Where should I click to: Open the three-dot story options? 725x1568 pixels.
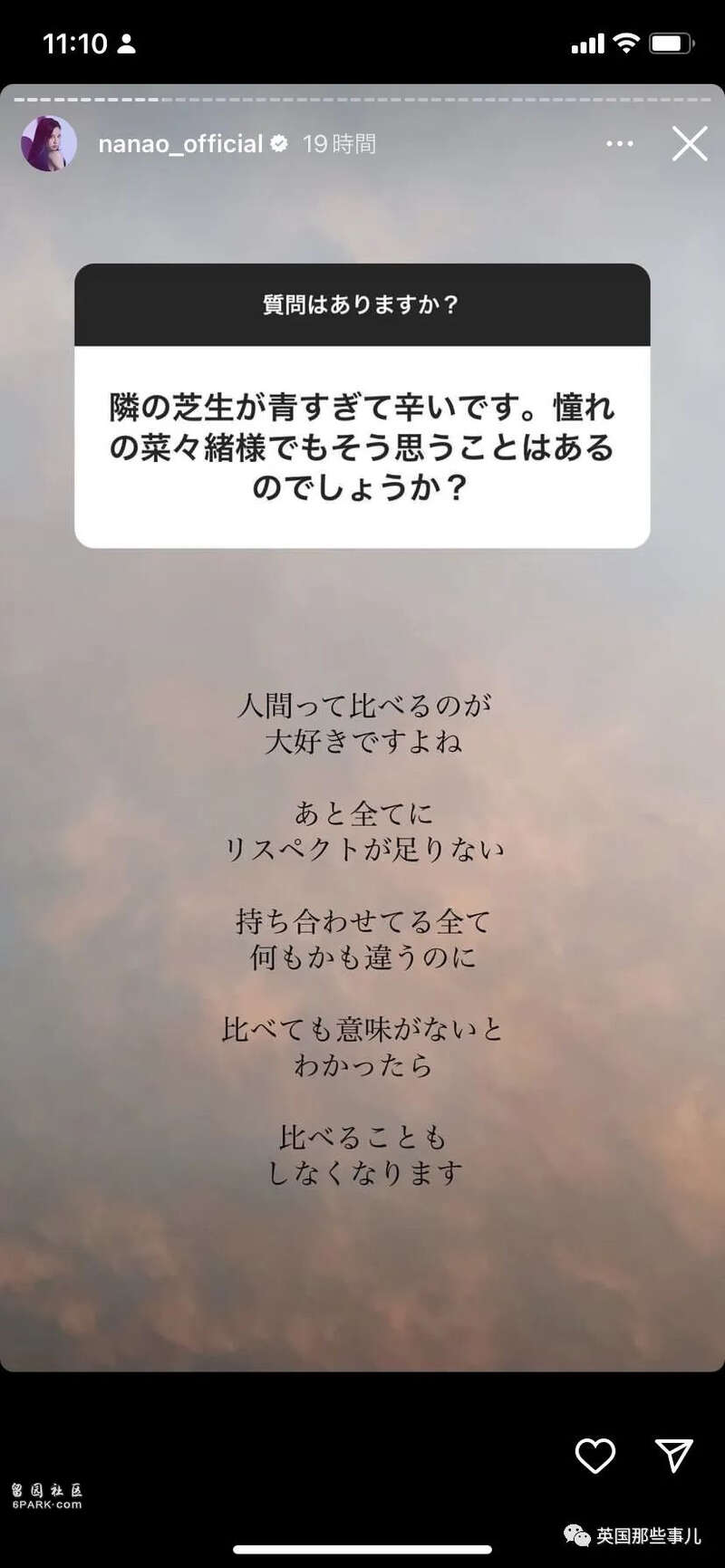[x=620, y=144]
